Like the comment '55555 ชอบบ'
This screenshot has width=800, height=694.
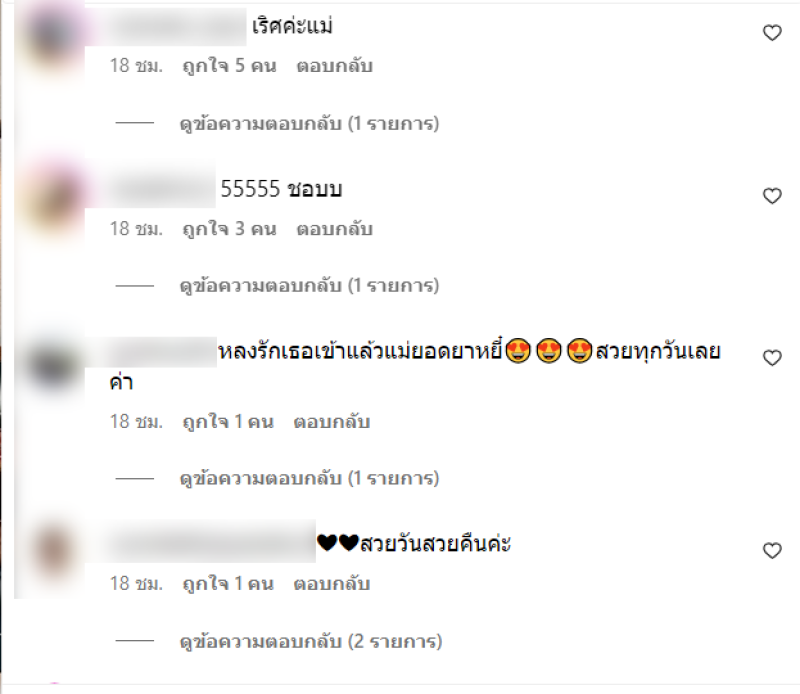[772, 196]
